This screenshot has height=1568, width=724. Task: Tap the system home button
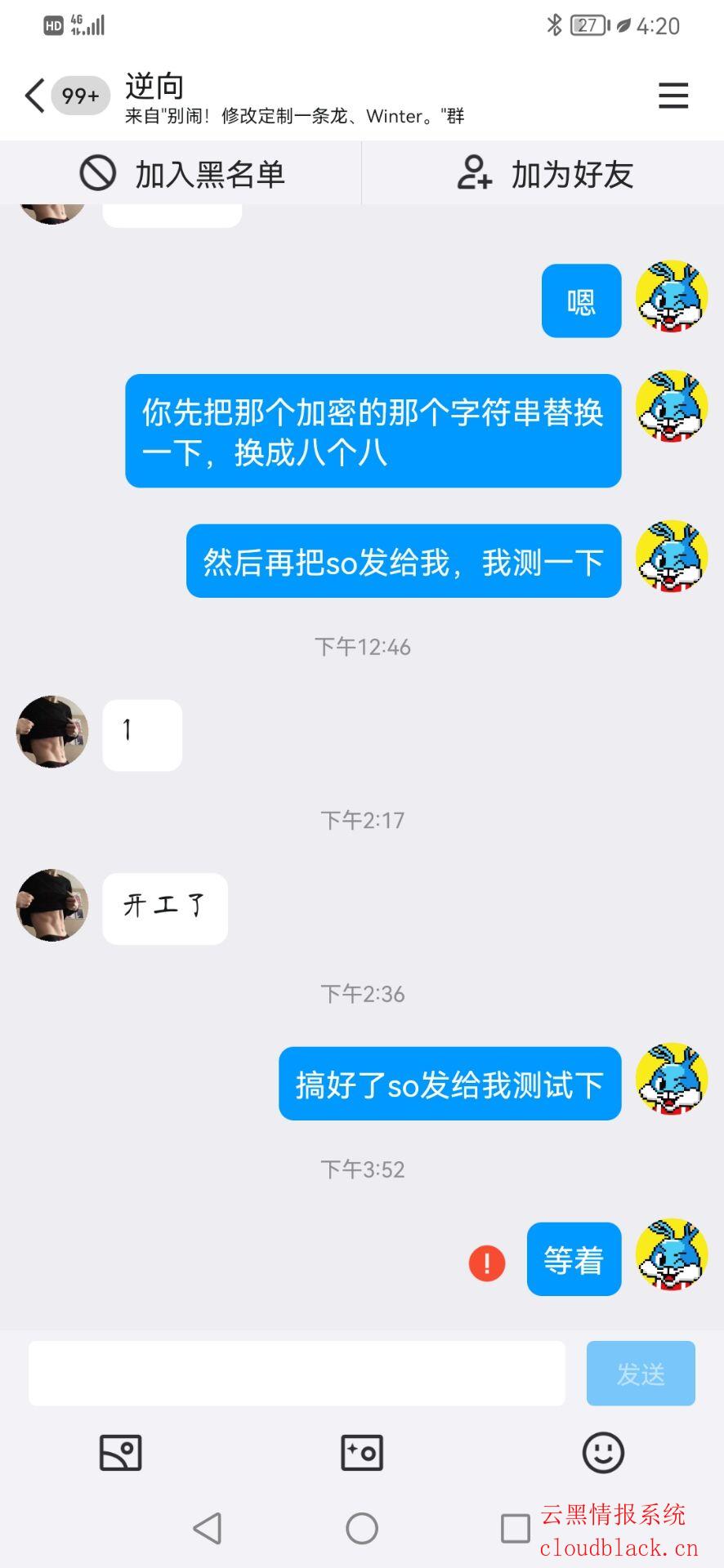click(x=362, y=1528)
